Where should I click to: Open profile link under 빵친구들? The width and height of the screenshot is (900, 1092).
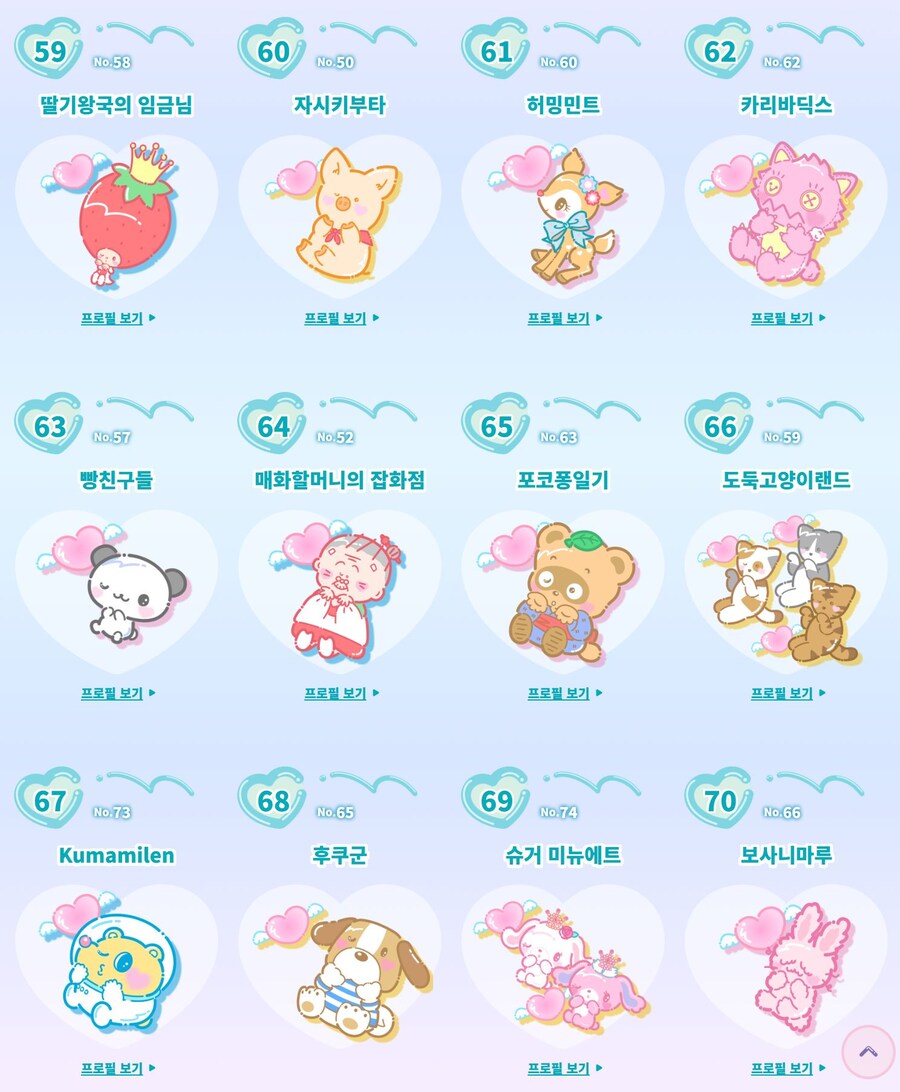pyautogui.click(x=117, y=693)
